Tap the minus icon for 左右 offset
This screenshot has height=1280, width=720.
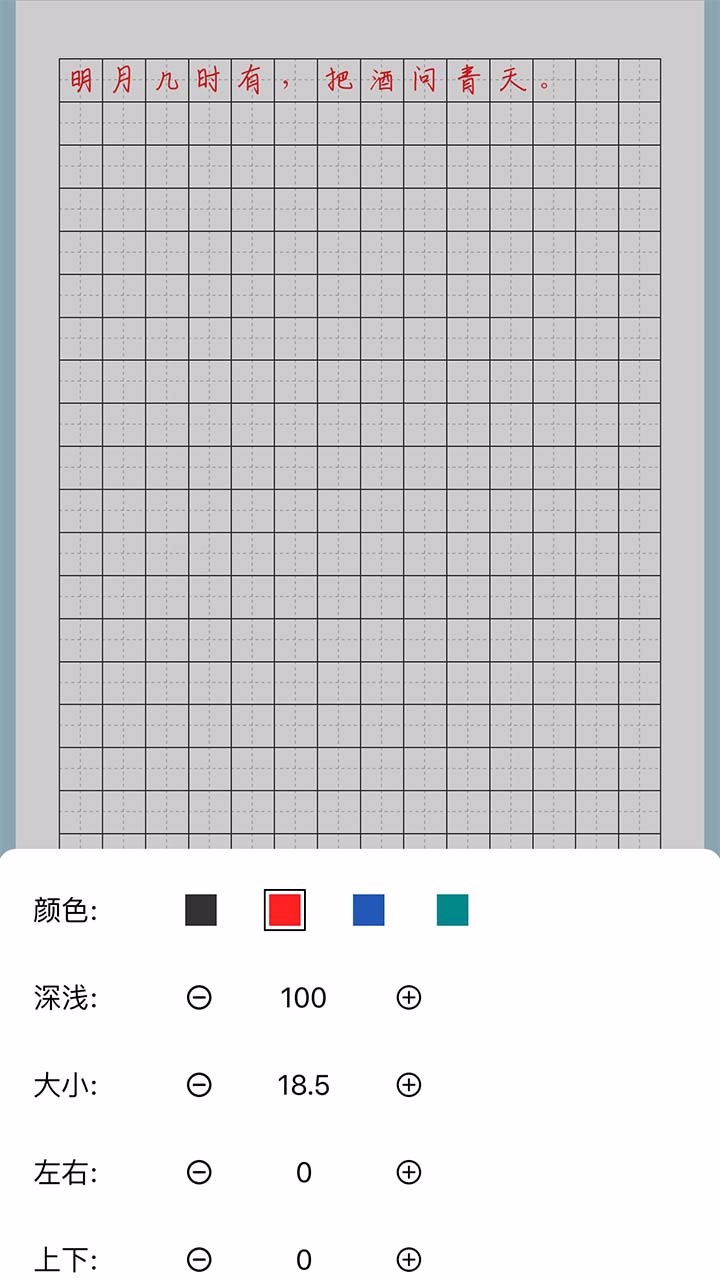coord(200,1171)
